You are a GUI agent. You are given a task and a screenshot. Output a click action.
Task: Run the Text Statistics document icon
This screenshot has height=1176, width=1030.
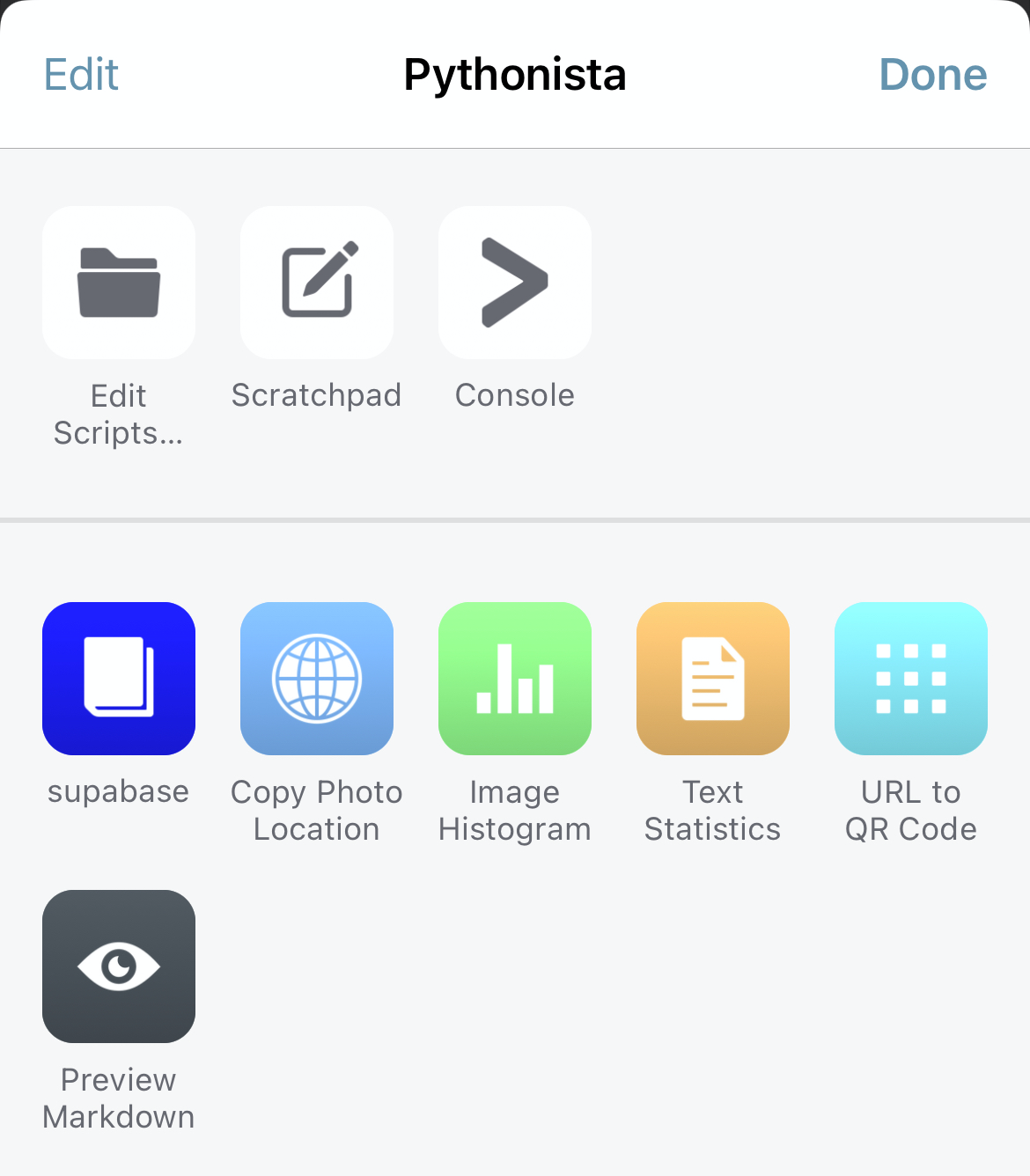pos(712,679)
